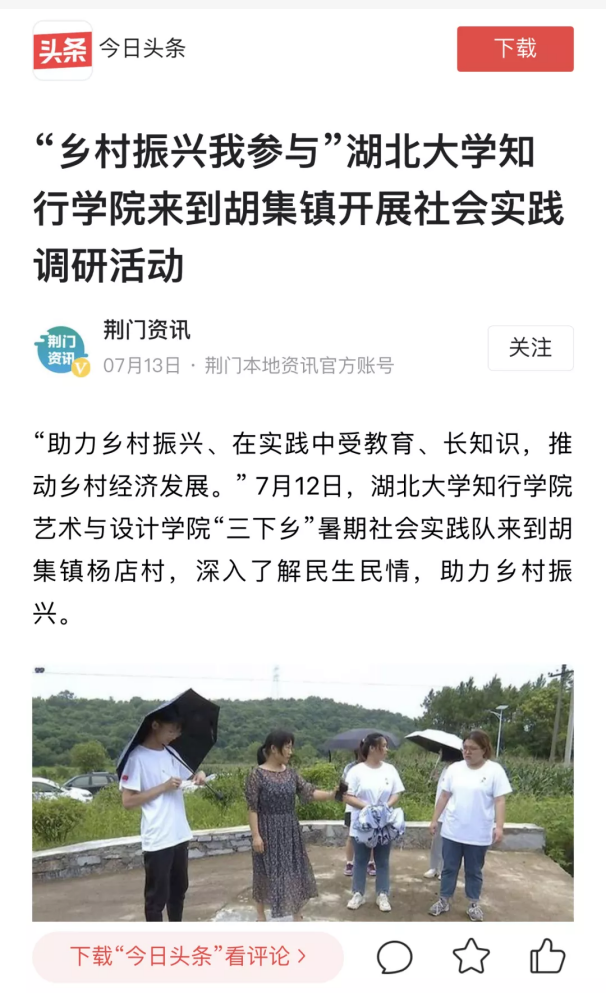Follow 荆门资讯 with the 关注 button
Image resolution: width=607 pixels, height=994 pixels.
tap(530, 348)
